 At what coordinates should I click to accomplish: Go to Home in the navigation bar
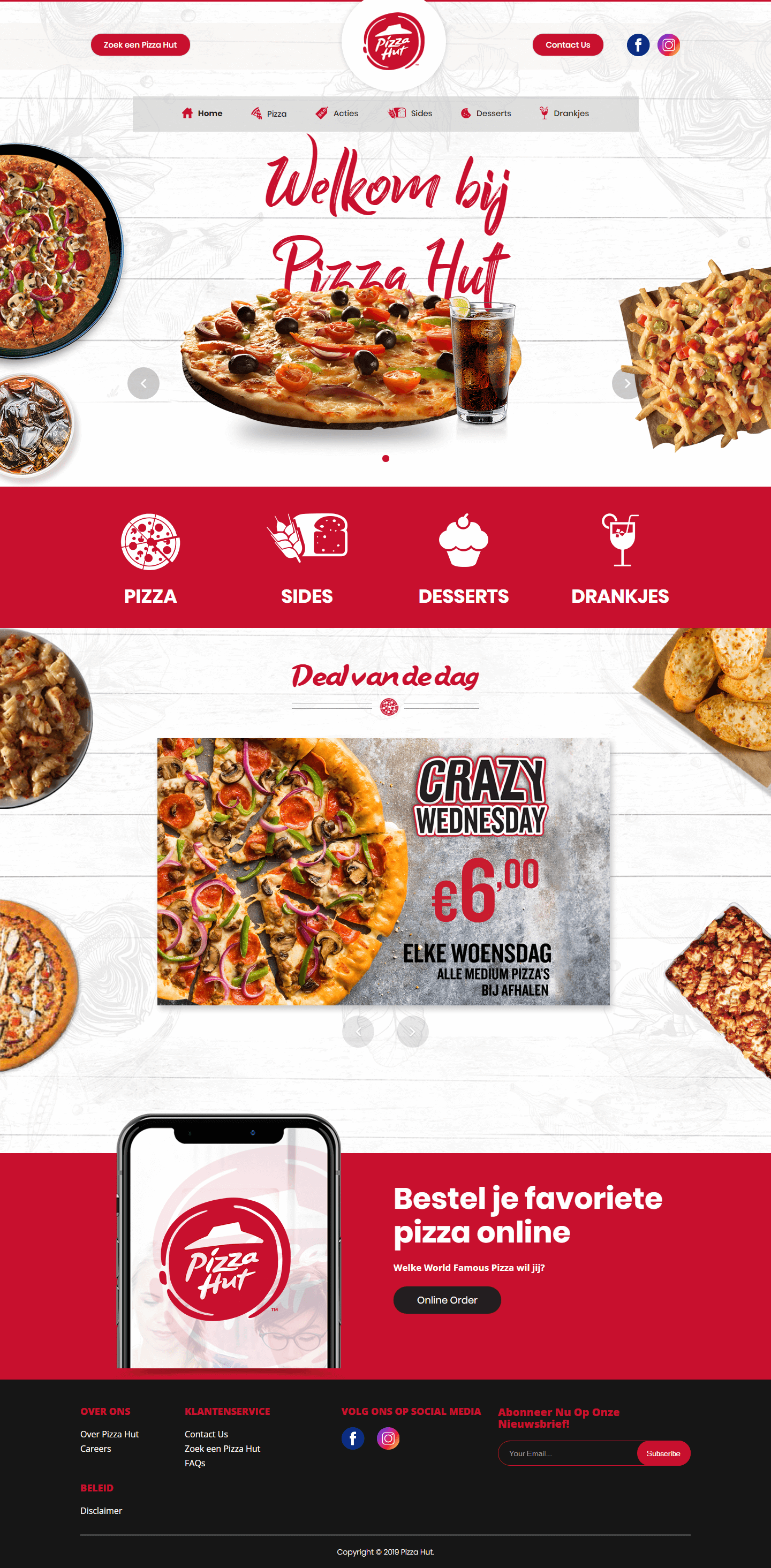[202, 113]
